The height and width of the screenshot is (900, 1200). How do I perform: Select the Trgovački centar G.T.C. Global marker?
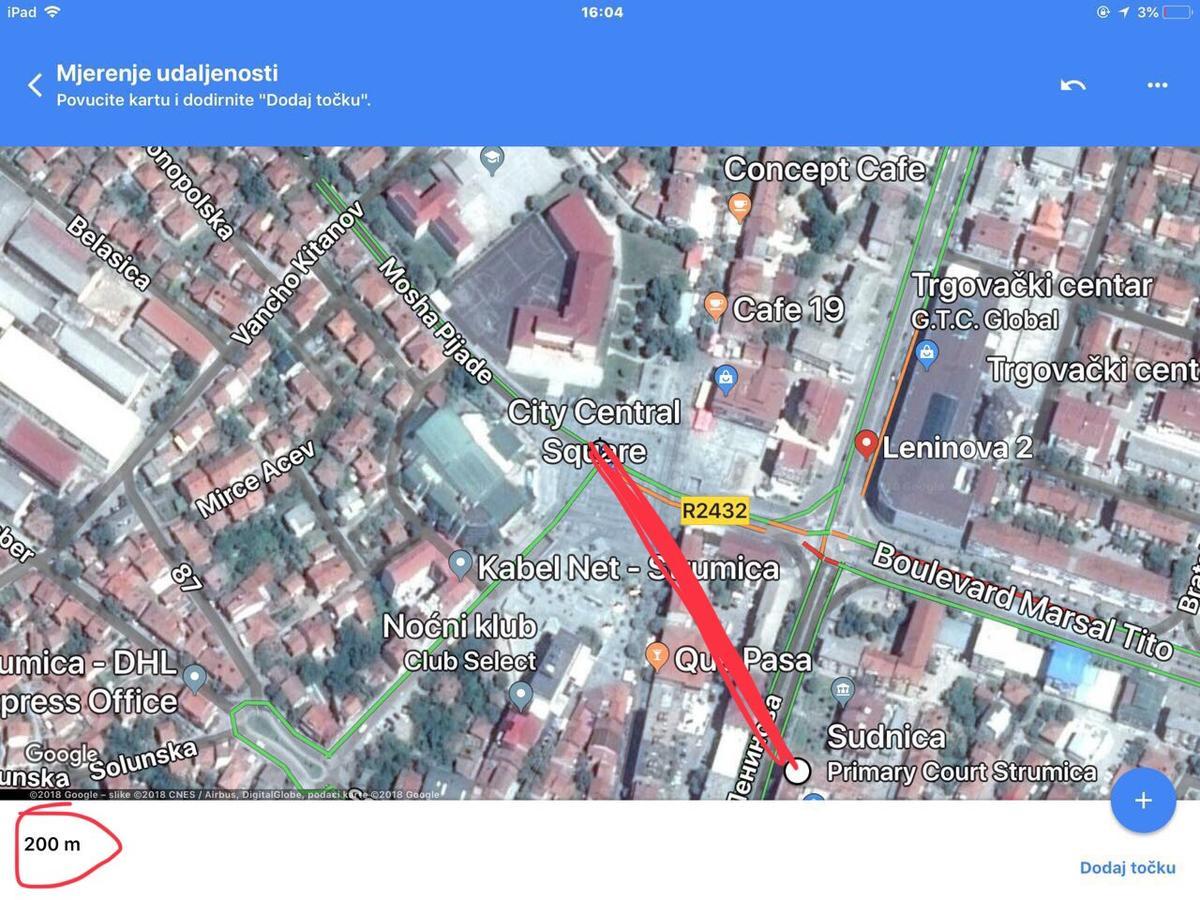click(x=928, y=351)
